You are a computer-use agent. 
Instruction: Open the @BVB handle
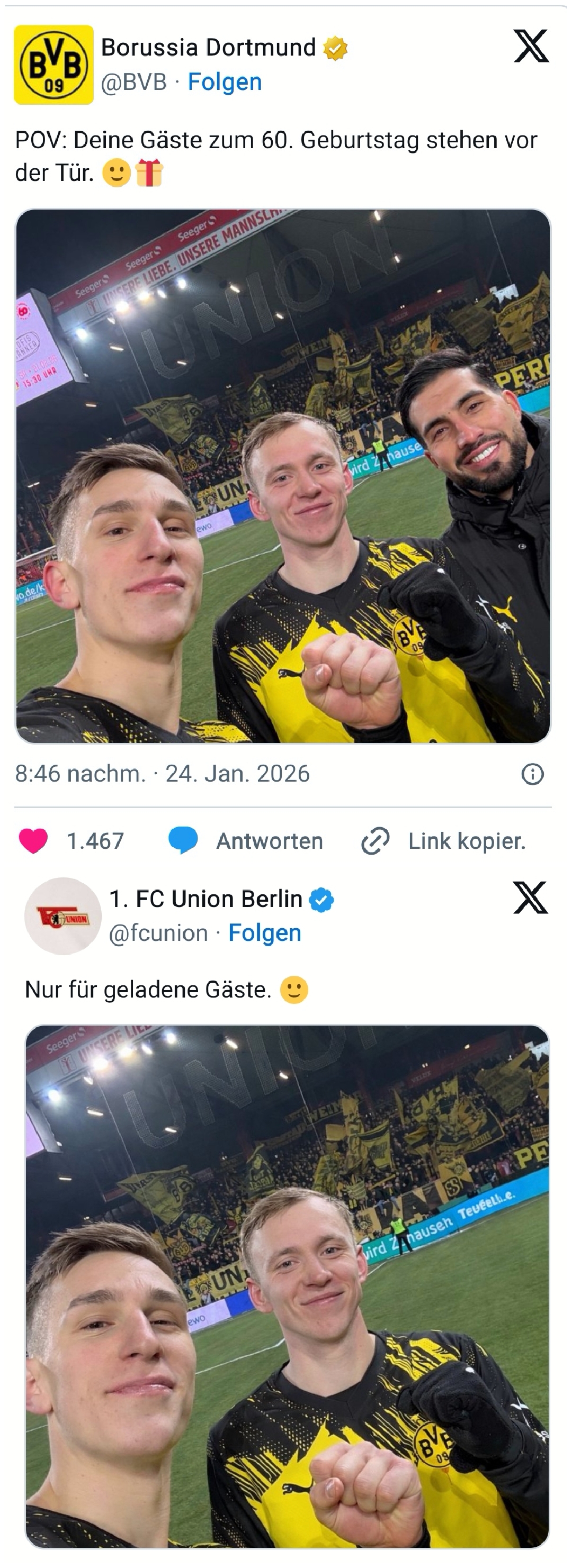[133, 82]
